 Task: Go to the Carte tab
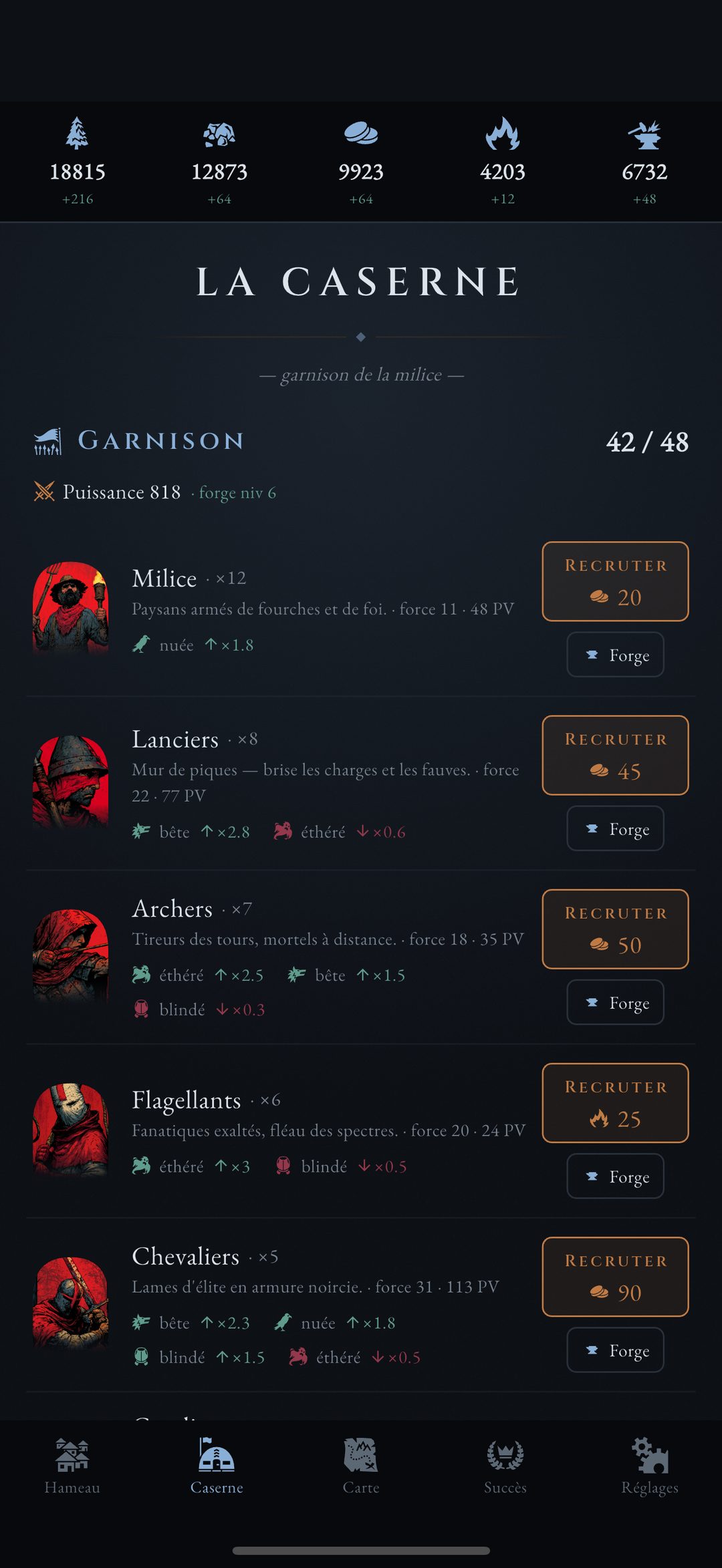361,1466
